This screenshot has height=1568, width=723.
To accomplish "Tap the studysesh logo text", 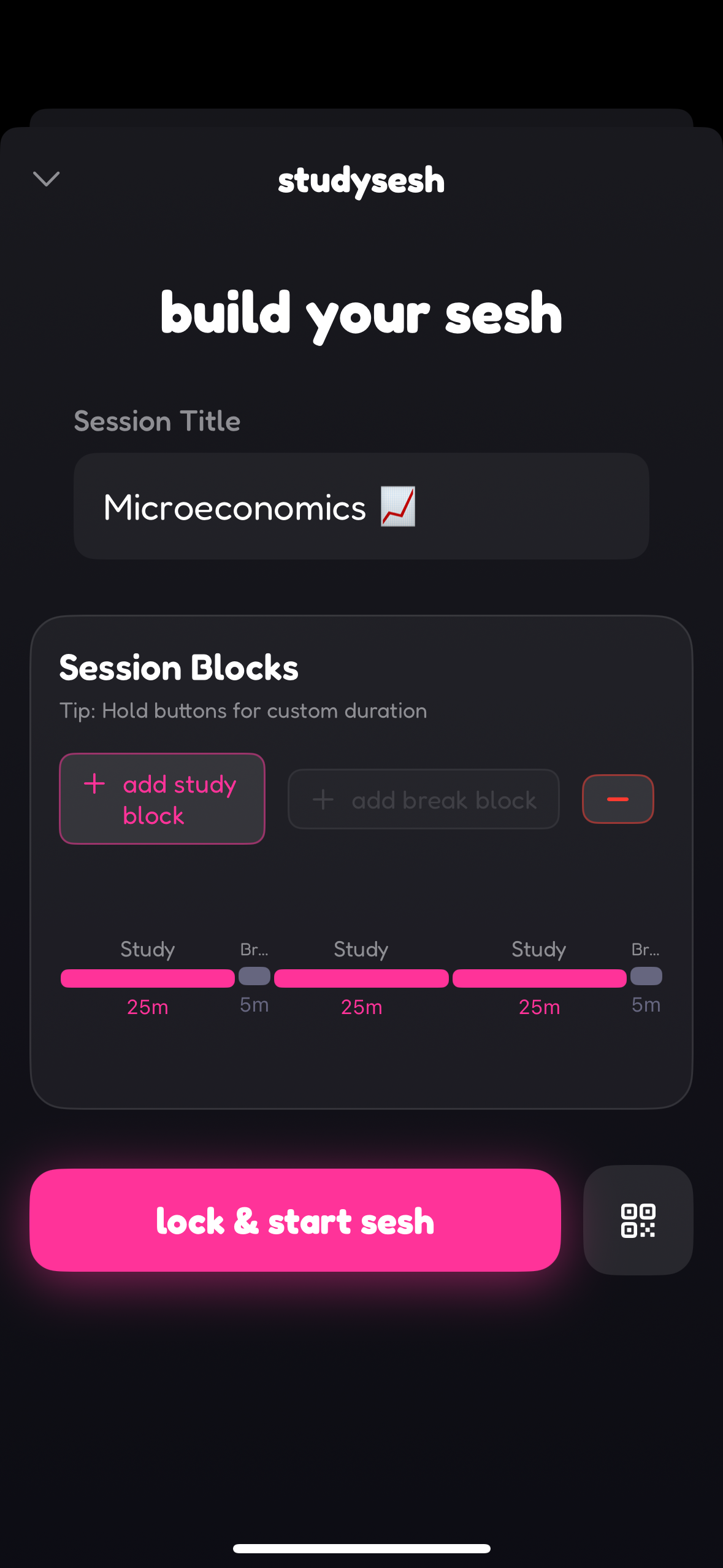I will point(361,180).
